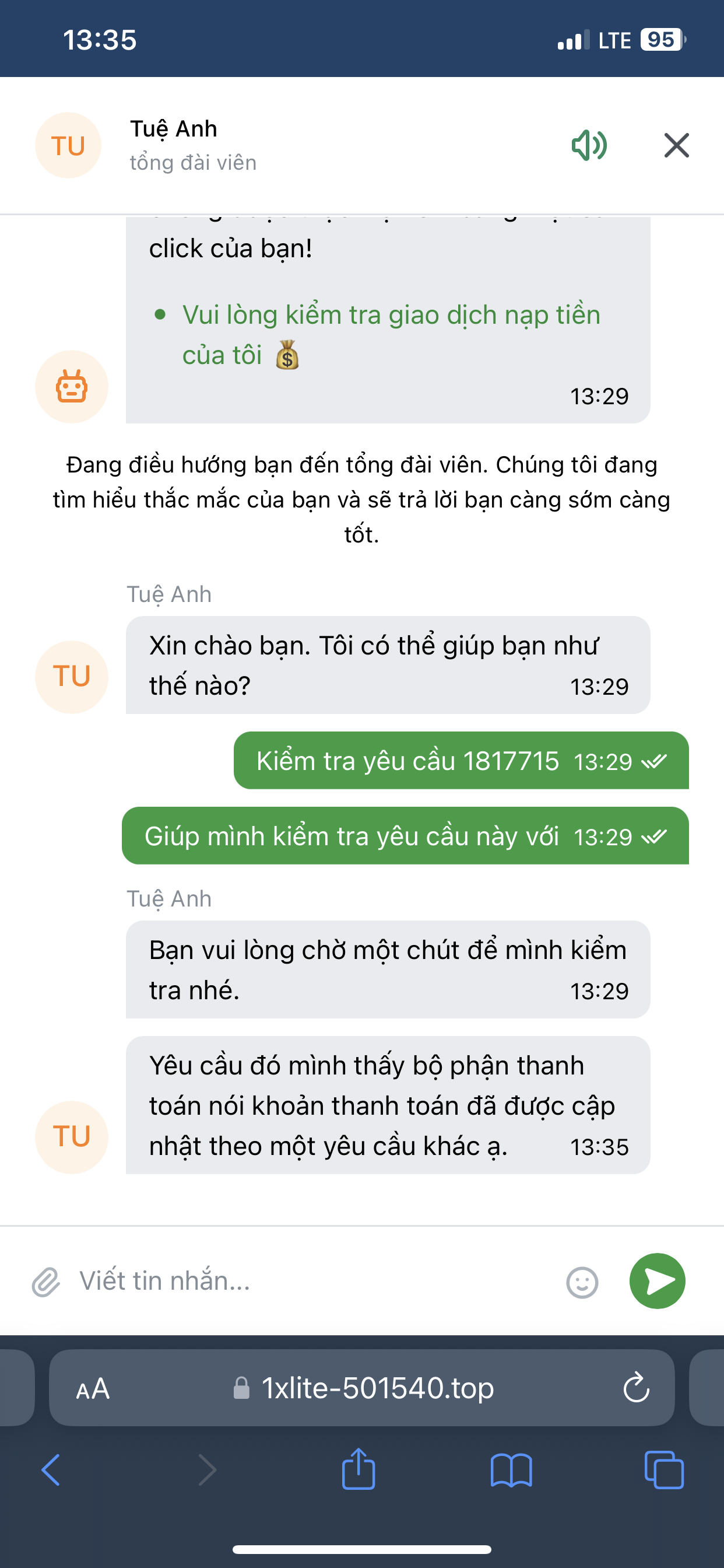The height and width of the screenshot is (1568, 724).
Task: Show all open Safari tabs
Action: pos(663,1470)
